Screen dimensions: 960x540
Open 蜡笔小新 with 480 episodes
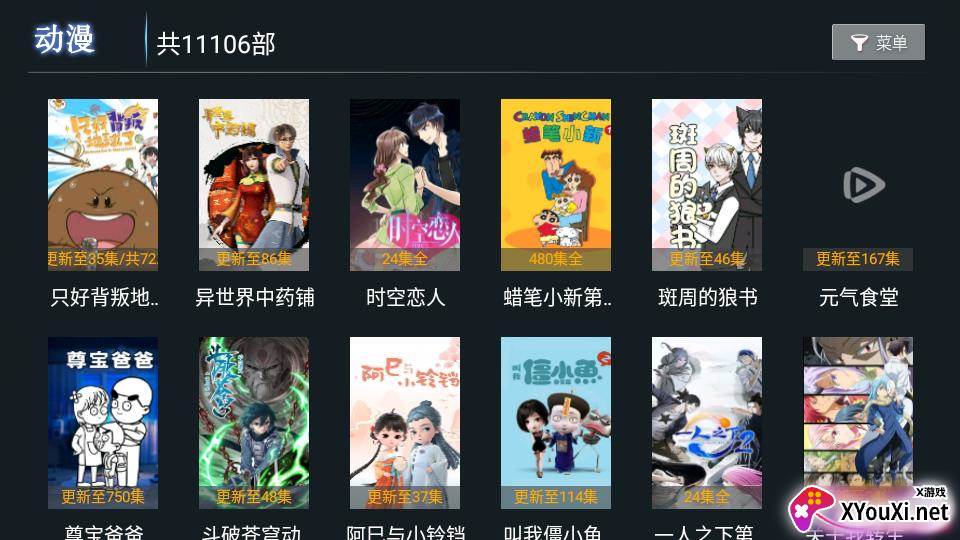(x=556, y=185)
